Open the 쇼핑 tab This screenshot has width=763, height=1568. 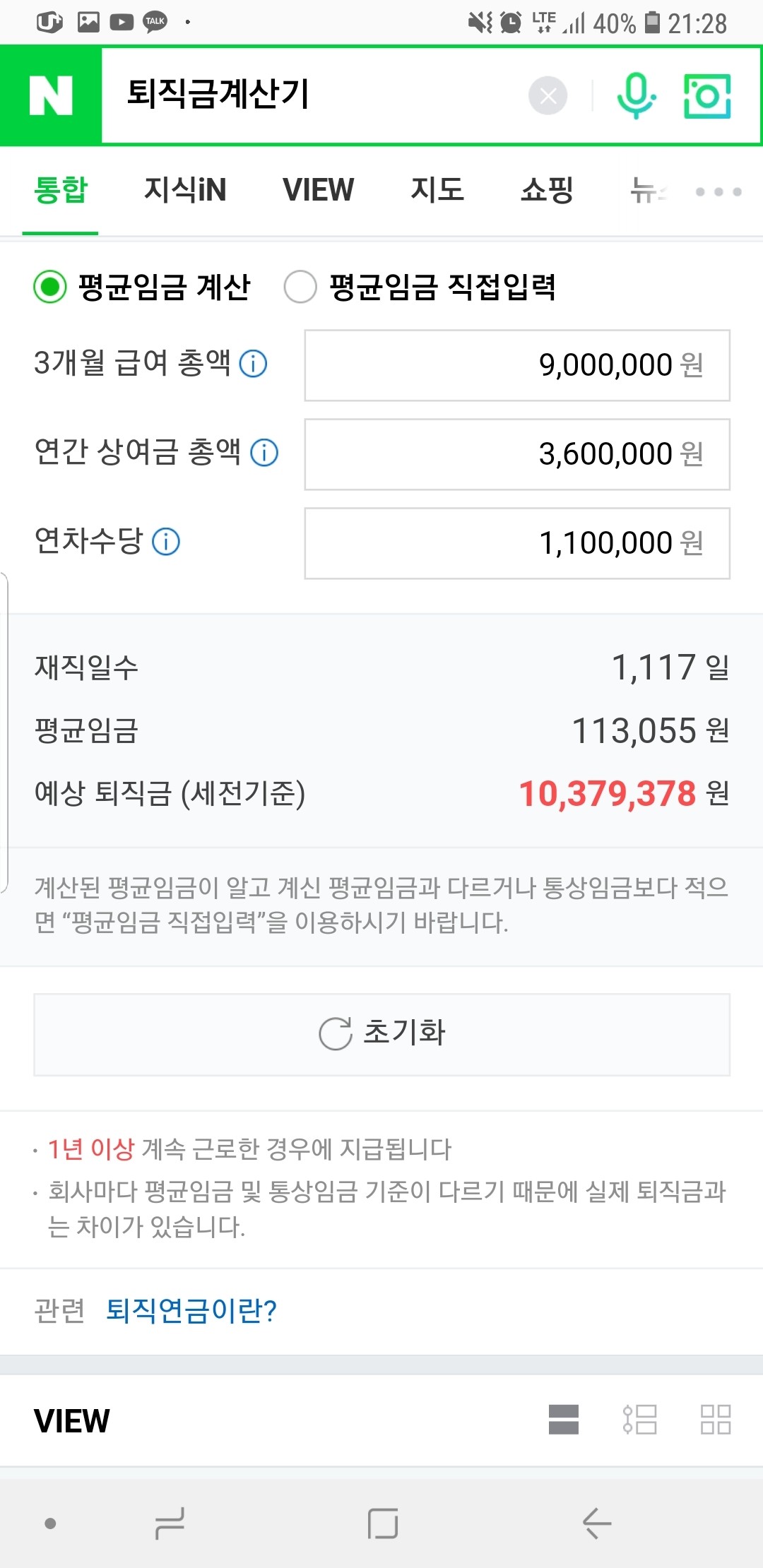(x=544, y=189)
